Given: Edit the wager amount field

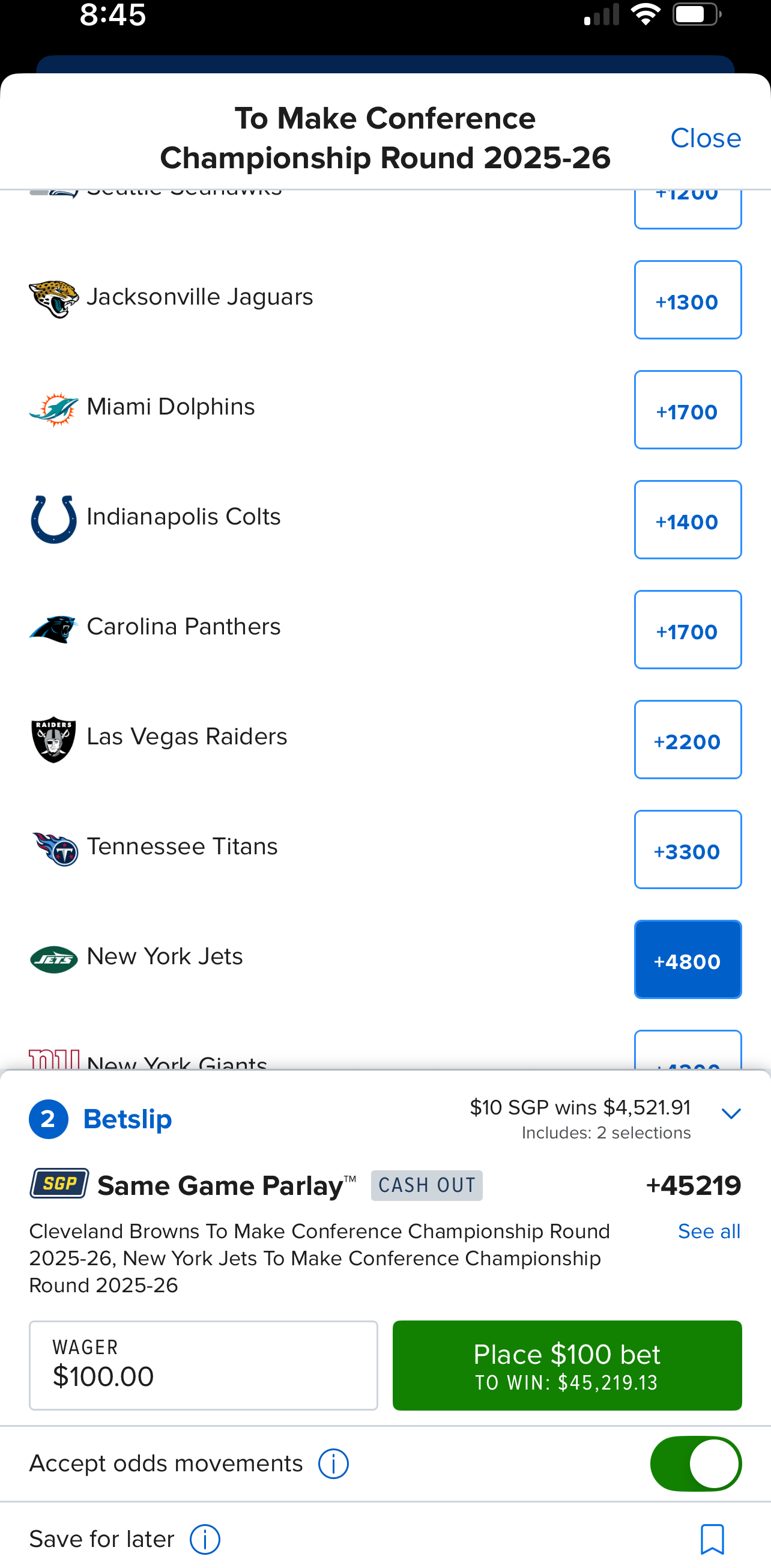Looking at the screenshot, I should point(203,1366).
